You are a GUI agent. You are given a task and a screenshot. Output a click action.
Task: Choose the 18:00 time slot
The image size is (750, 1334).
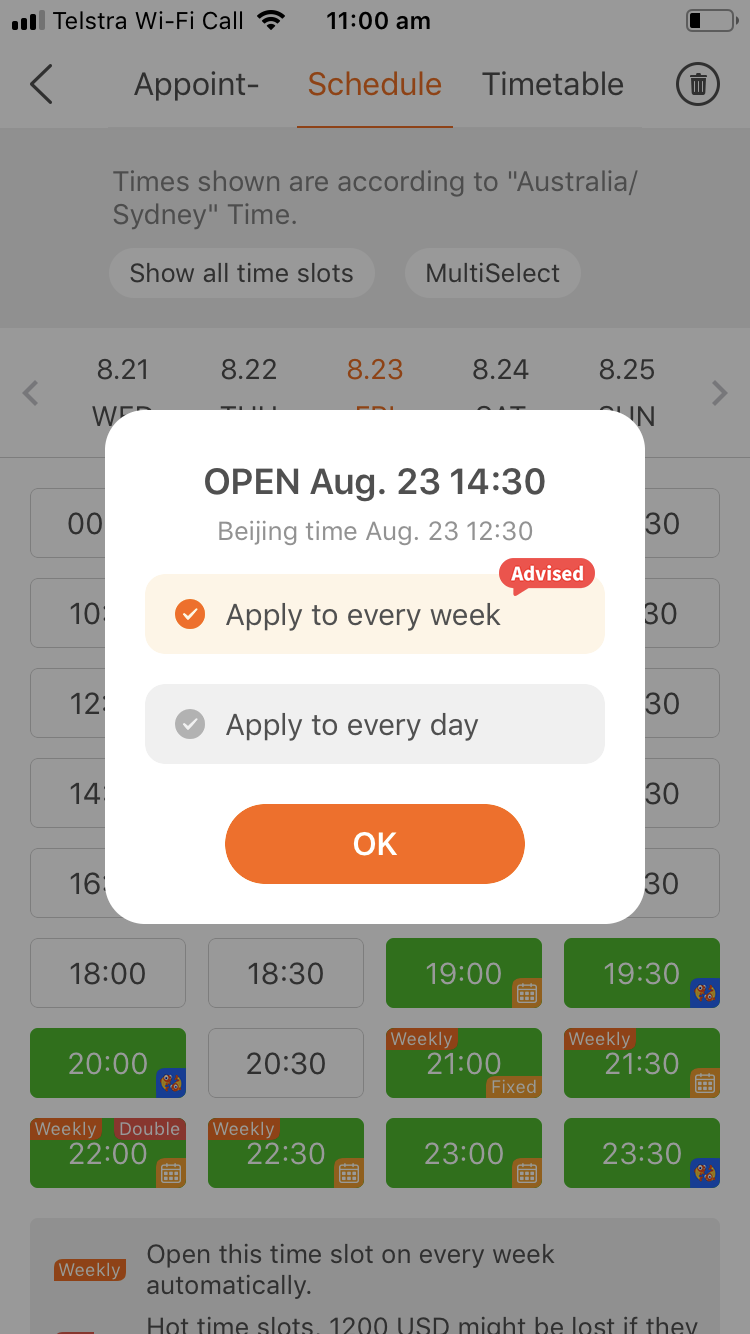coord(108,973)
